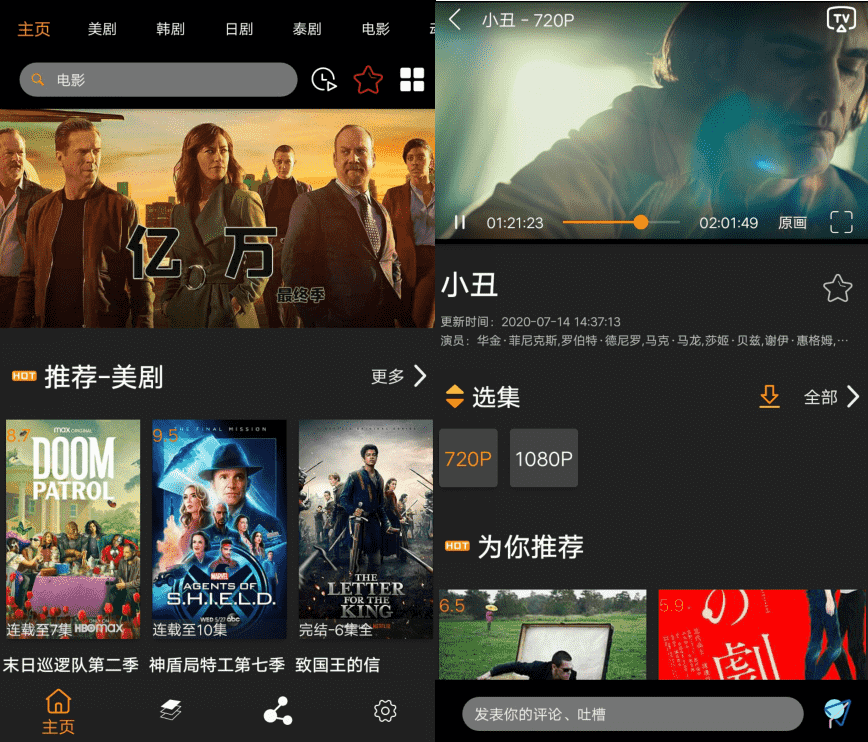This screenshot has width=868, height=742.
Task: Add 小丑 to favorites with its star
Action: click(x=836, y=289)
